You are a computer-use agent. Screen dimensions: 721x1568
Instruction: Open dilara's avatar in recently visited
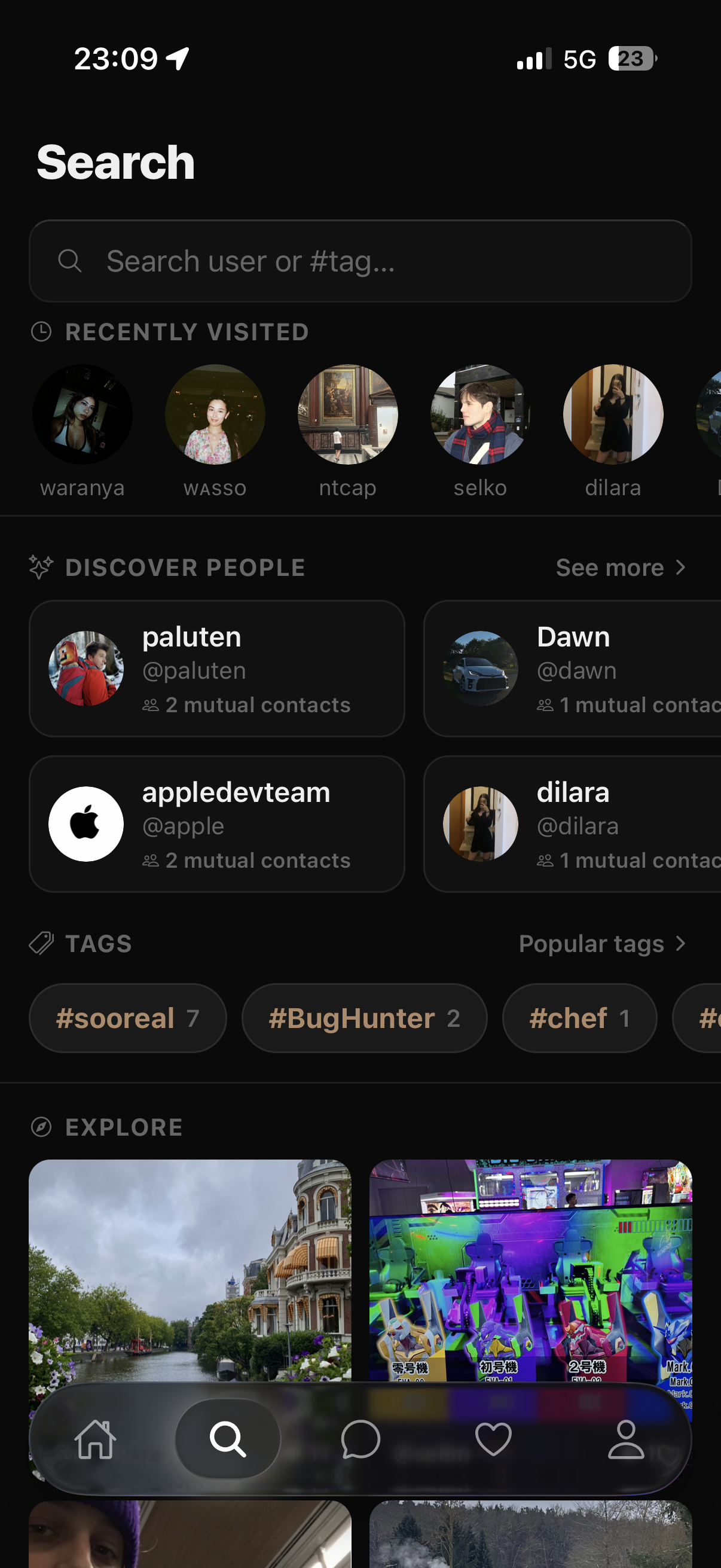coord(613,414)
